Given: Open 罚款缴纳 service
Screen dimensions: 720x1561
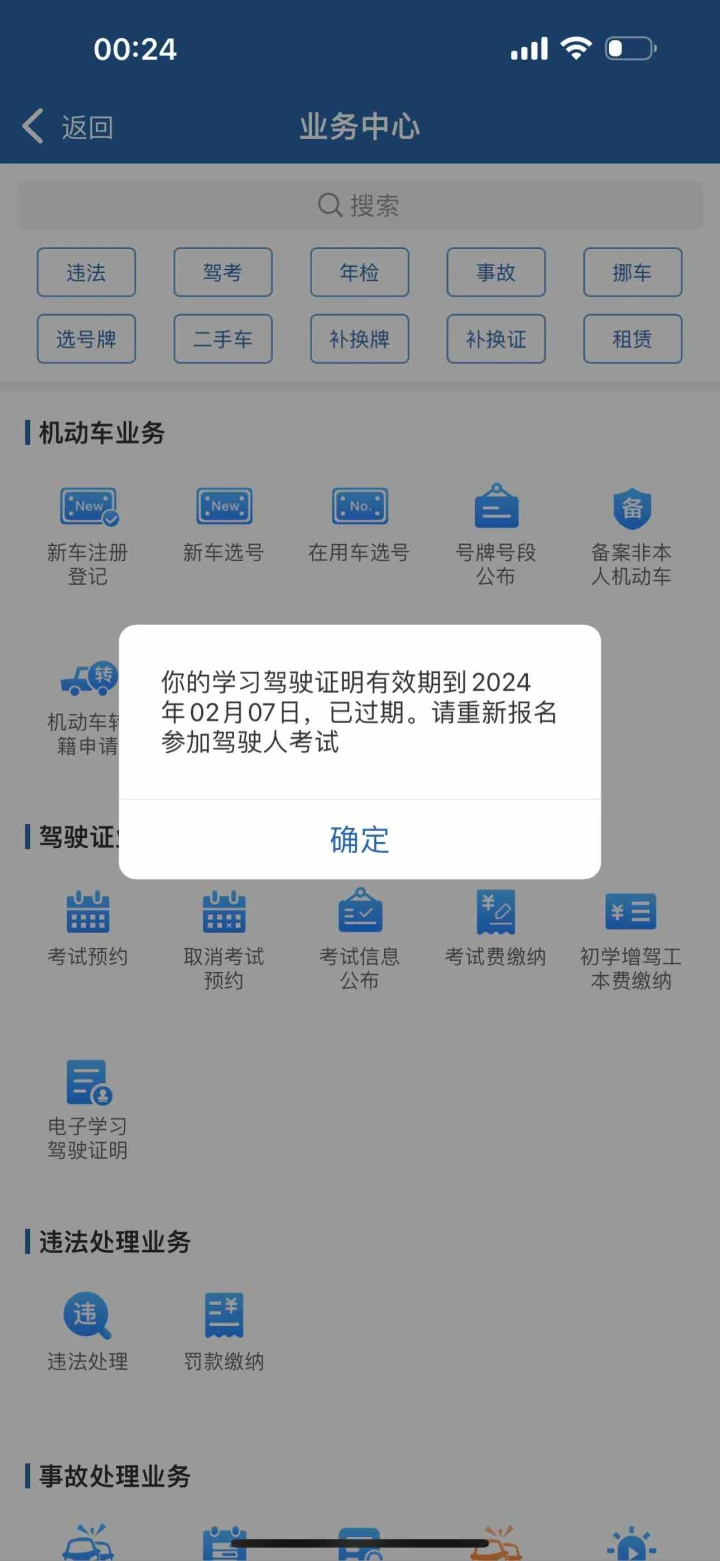Looking at the screenshot, I should pyautogui.click(x=224, y=1330).
